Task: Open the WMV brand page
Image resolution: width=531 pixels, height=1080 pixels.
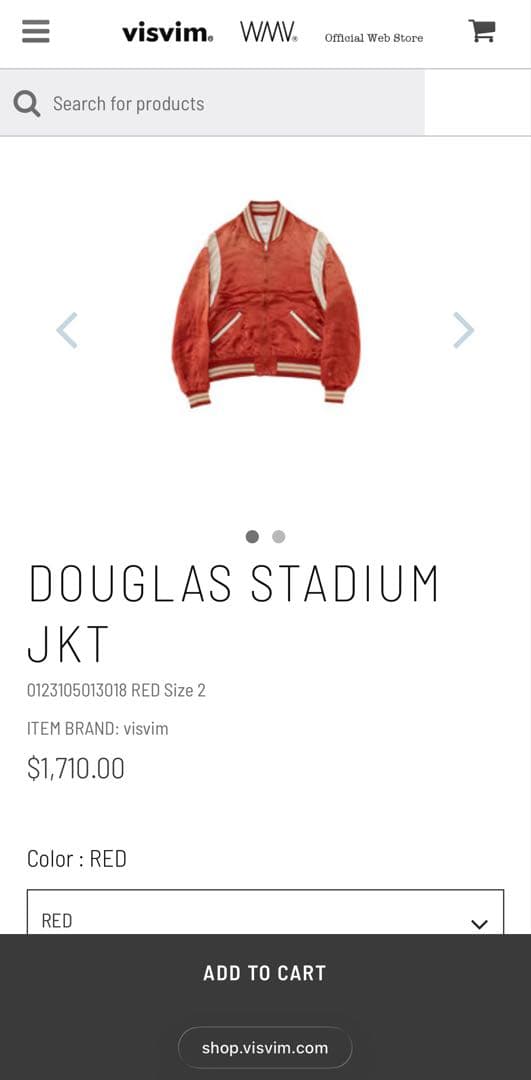Action: [x=269, y=32]
